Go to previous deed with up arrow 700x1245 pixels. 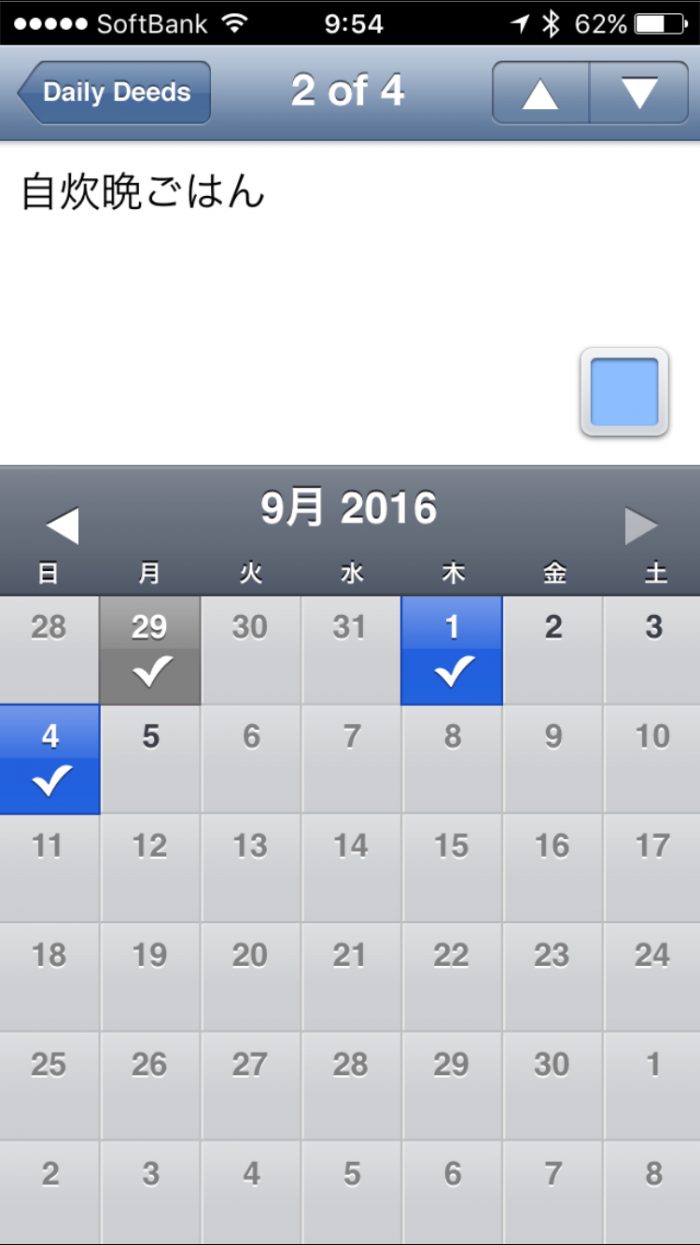pyautogui.click(x=540, y=92)
